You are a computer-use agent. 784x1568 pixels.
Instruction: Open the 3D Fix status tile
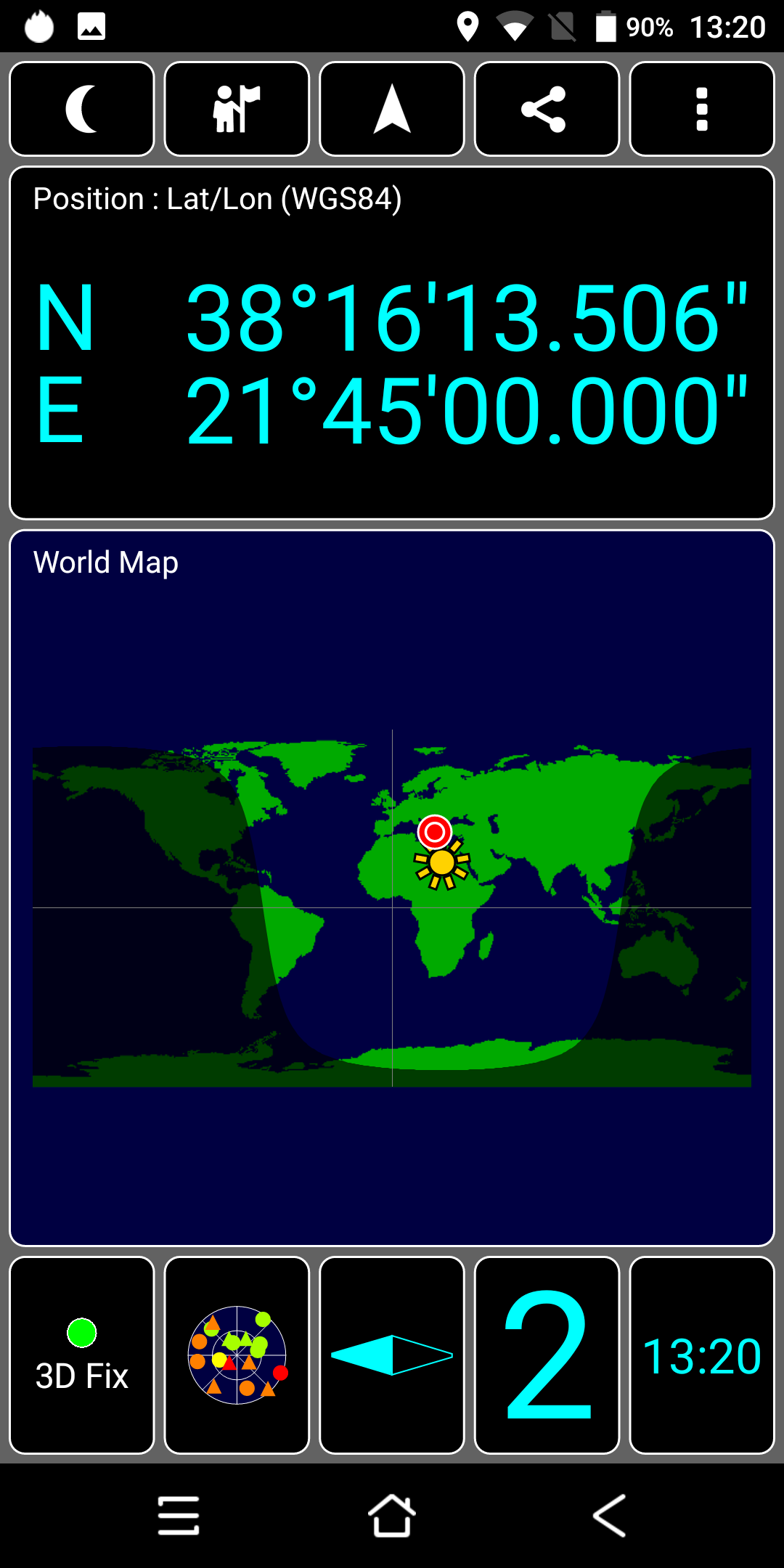(x=82, y=1355)
